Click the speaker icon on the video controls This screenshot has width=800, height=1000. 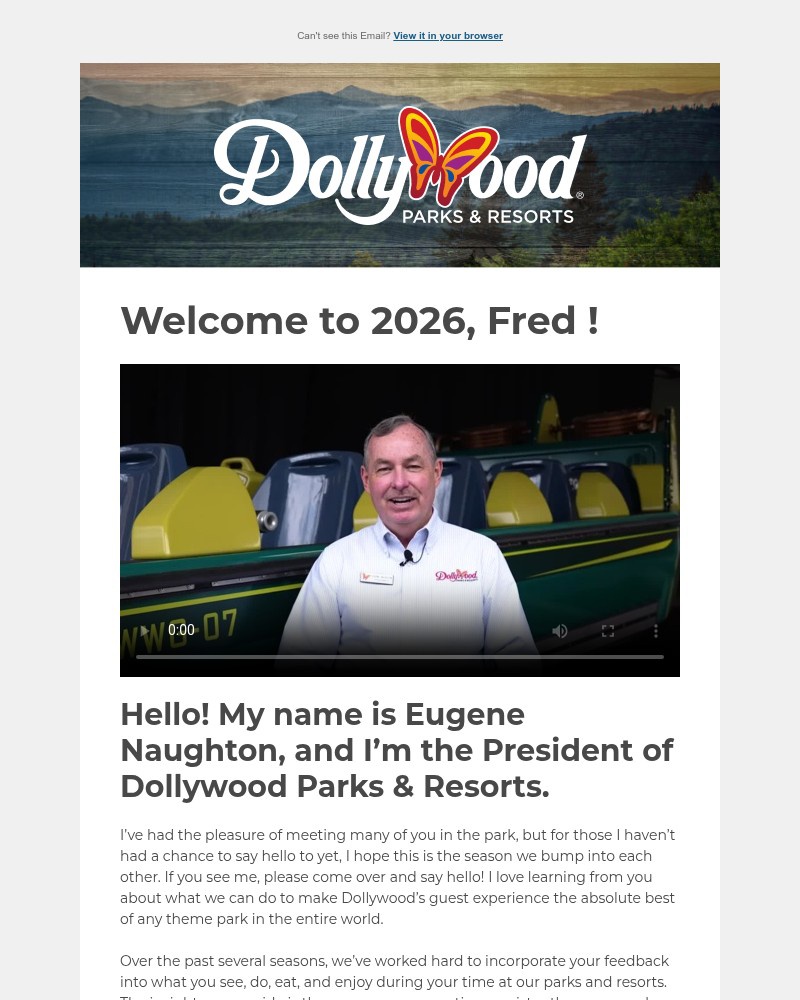(560, 630)
